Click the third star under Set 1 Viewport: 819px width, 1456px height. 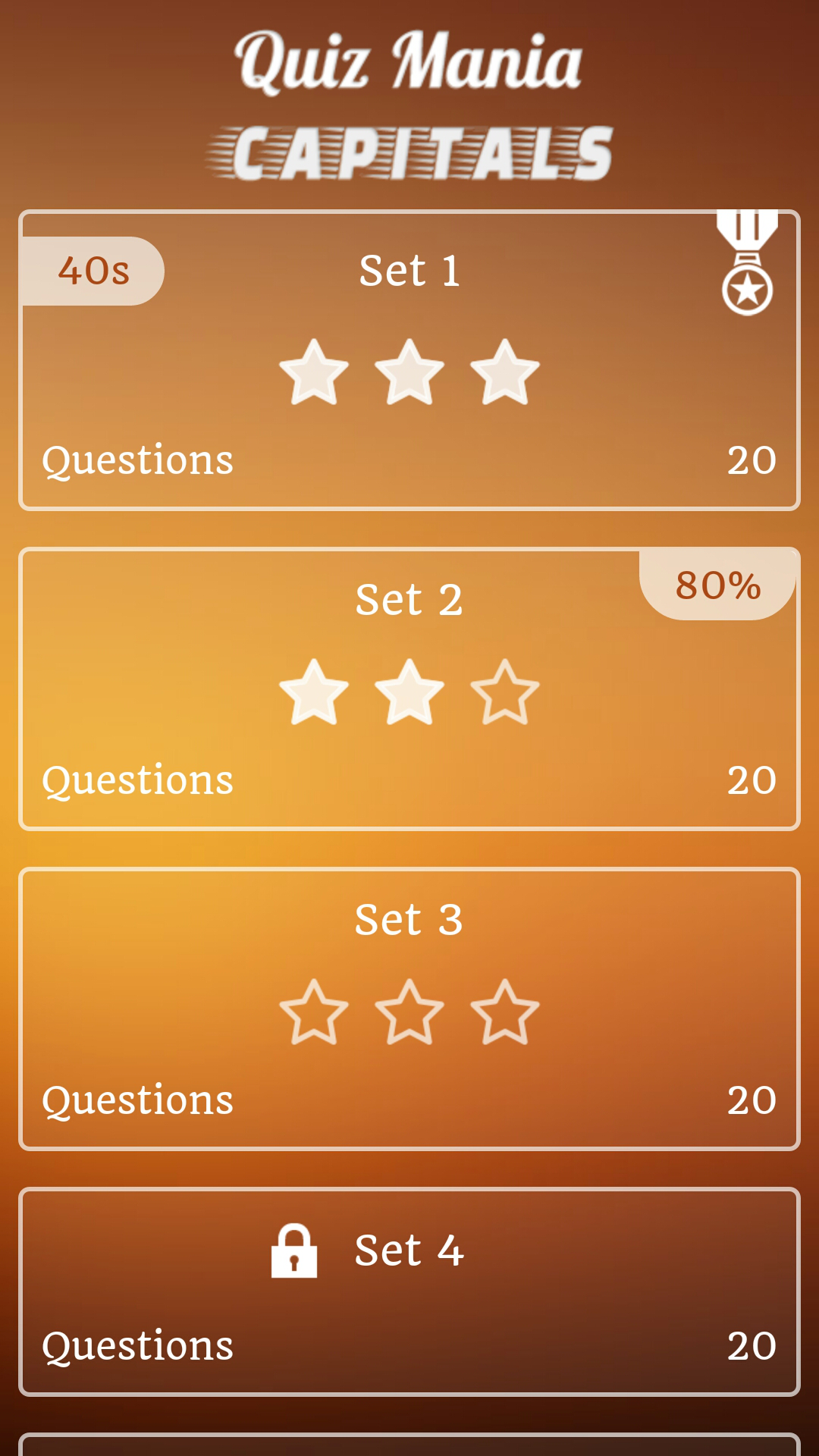pyautogui.click(x=503, y=373)
